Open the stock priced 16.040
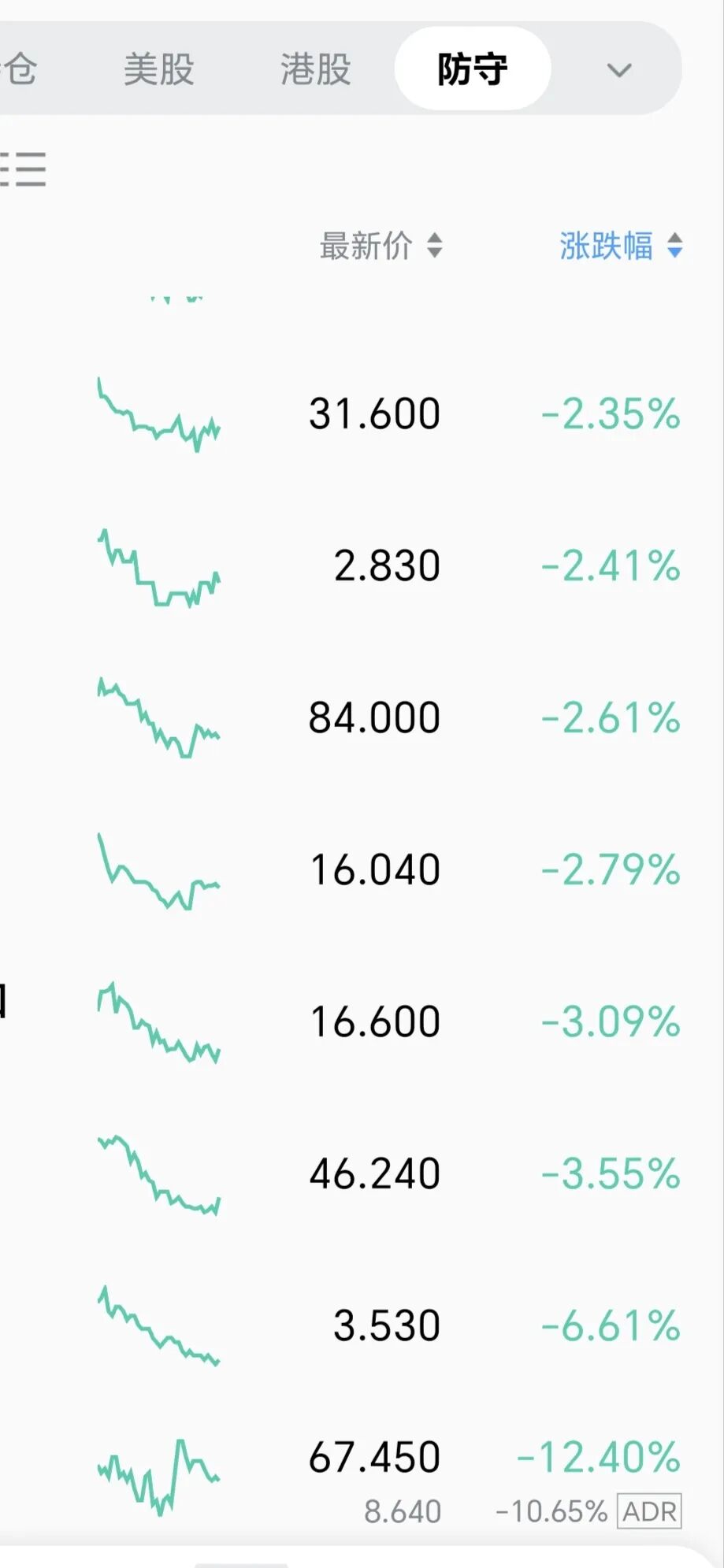 point(374,870)
